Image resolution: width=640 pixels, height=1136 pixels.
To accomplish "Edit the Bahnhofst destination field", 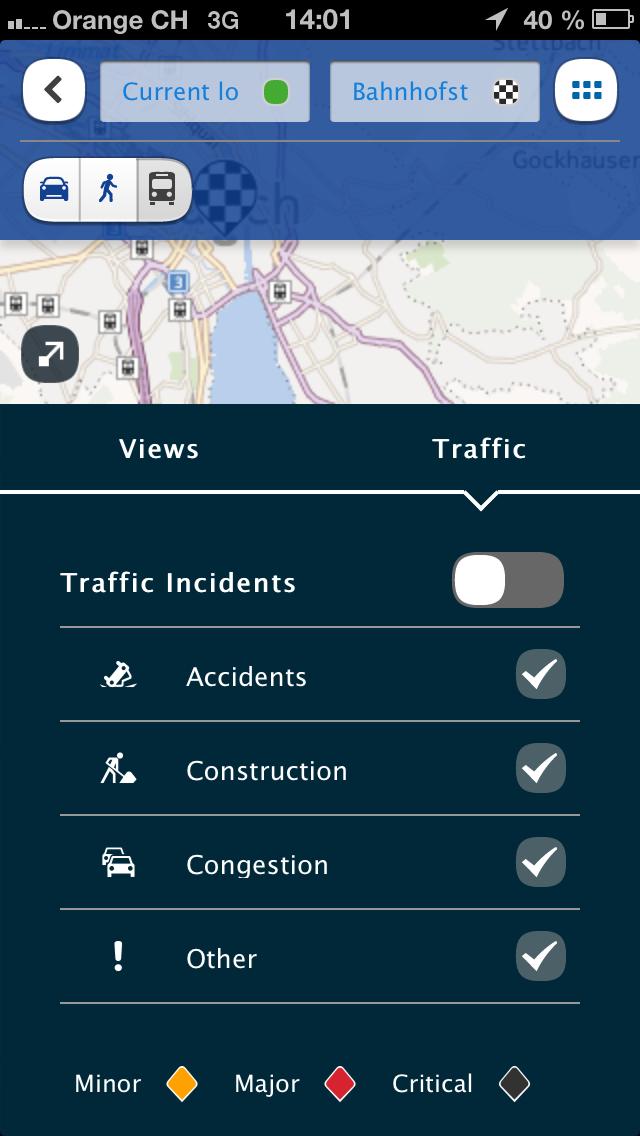I will point(435,92).
